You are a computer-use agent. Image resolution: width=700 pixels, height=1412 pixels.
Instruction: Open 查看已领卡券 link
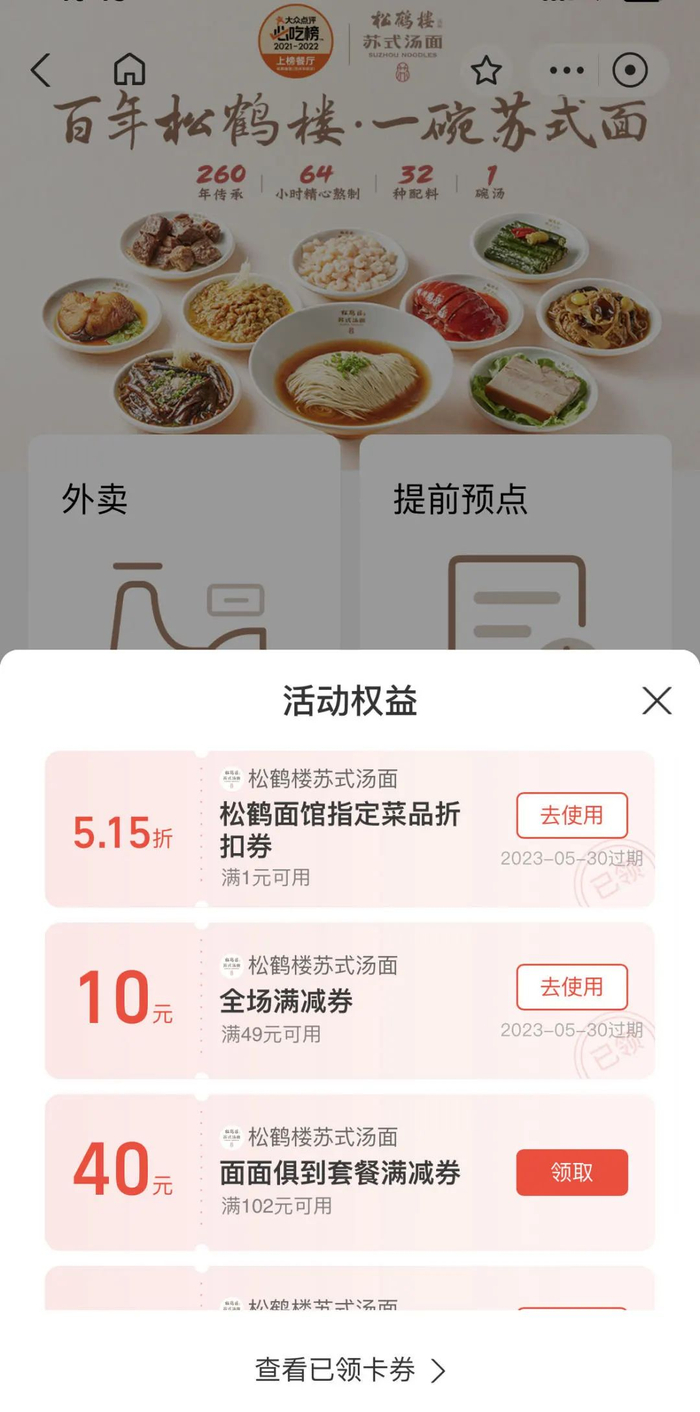tap(349, 1369)
